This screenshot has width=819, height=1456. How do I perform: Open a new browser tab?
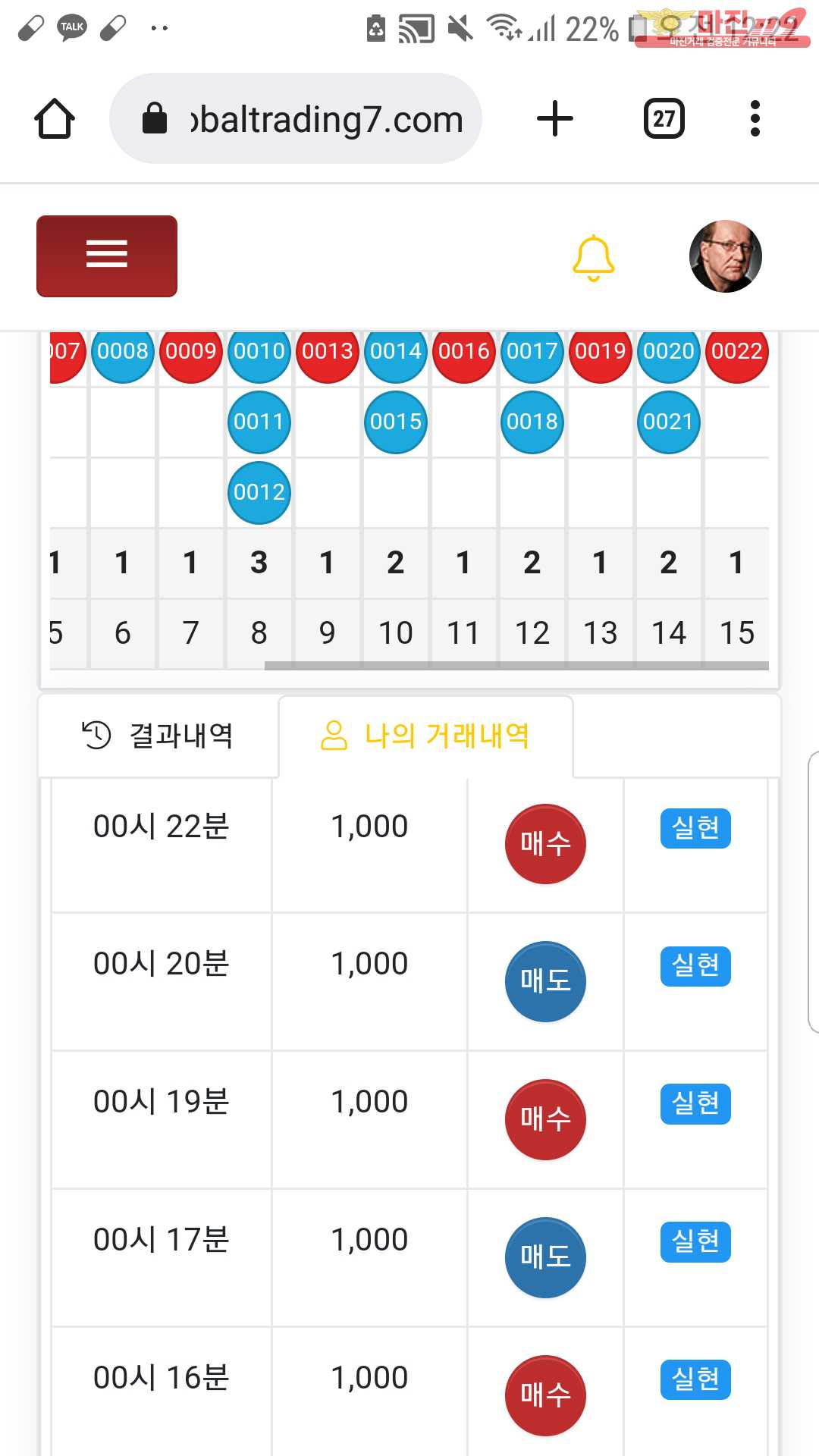(555, 119)
